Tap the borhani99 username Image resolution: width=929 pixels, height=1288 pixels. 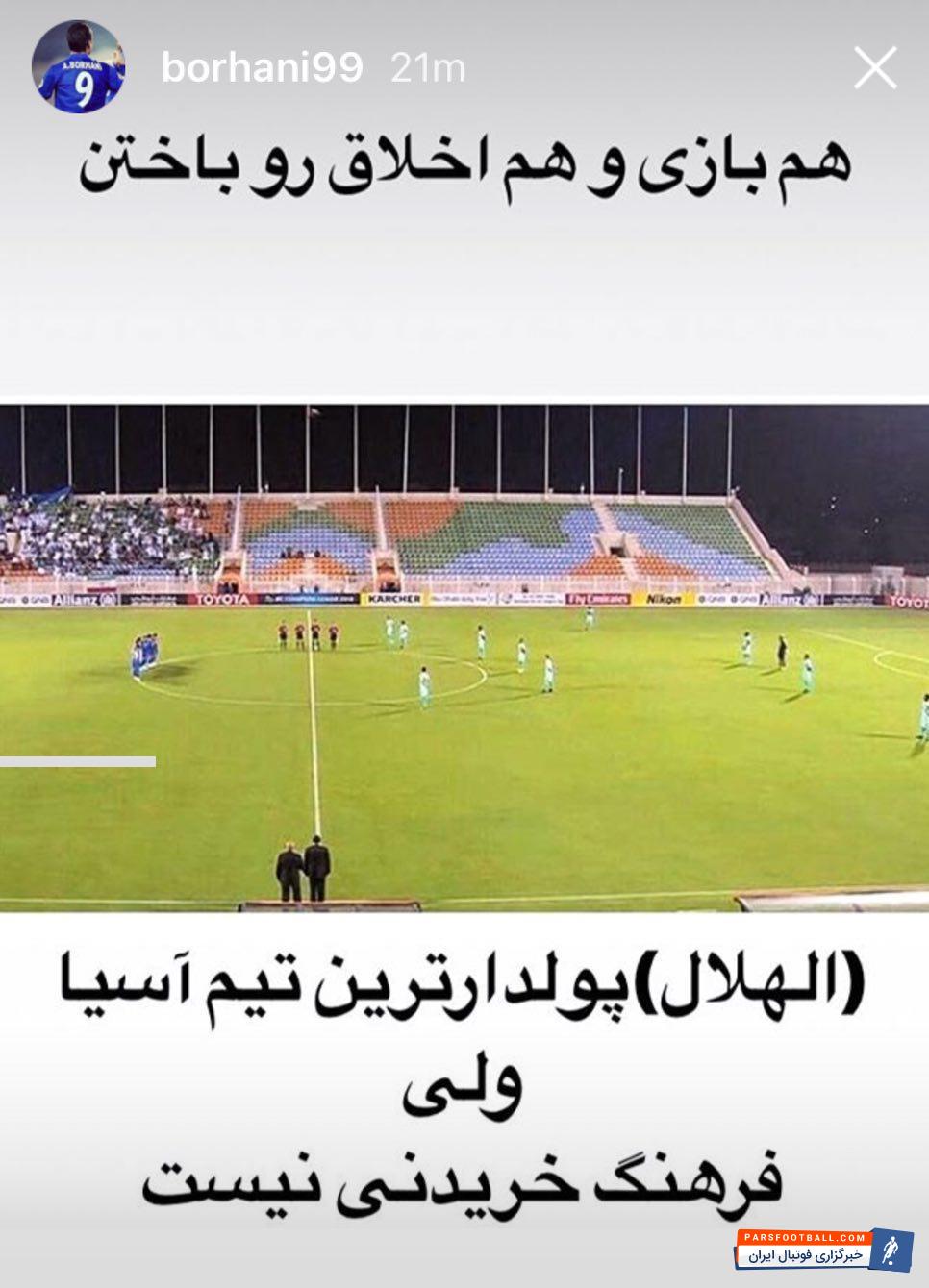262,68
